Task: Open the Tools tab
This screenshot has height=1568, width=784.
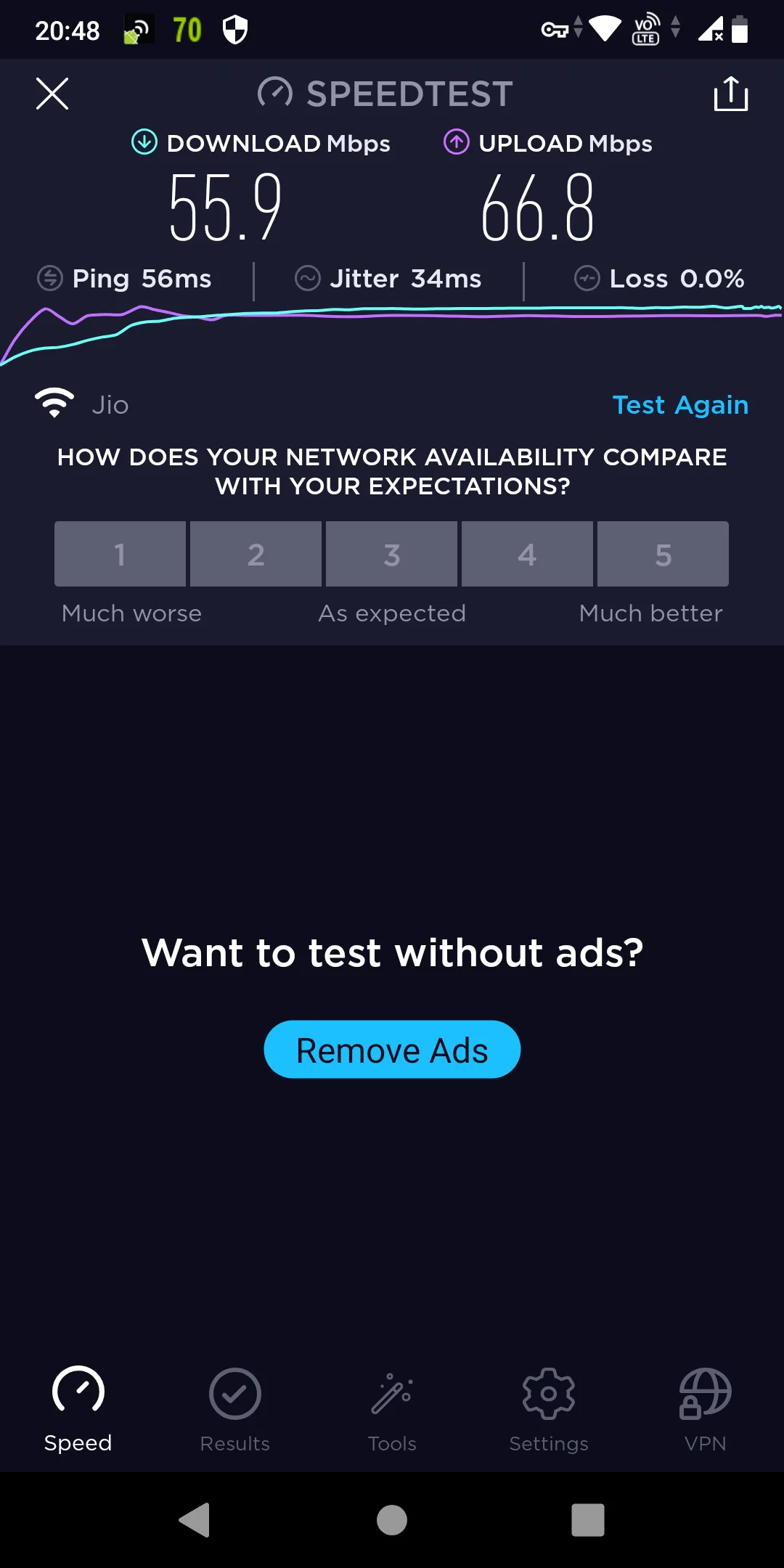Action: click(x=392, y=1410)
